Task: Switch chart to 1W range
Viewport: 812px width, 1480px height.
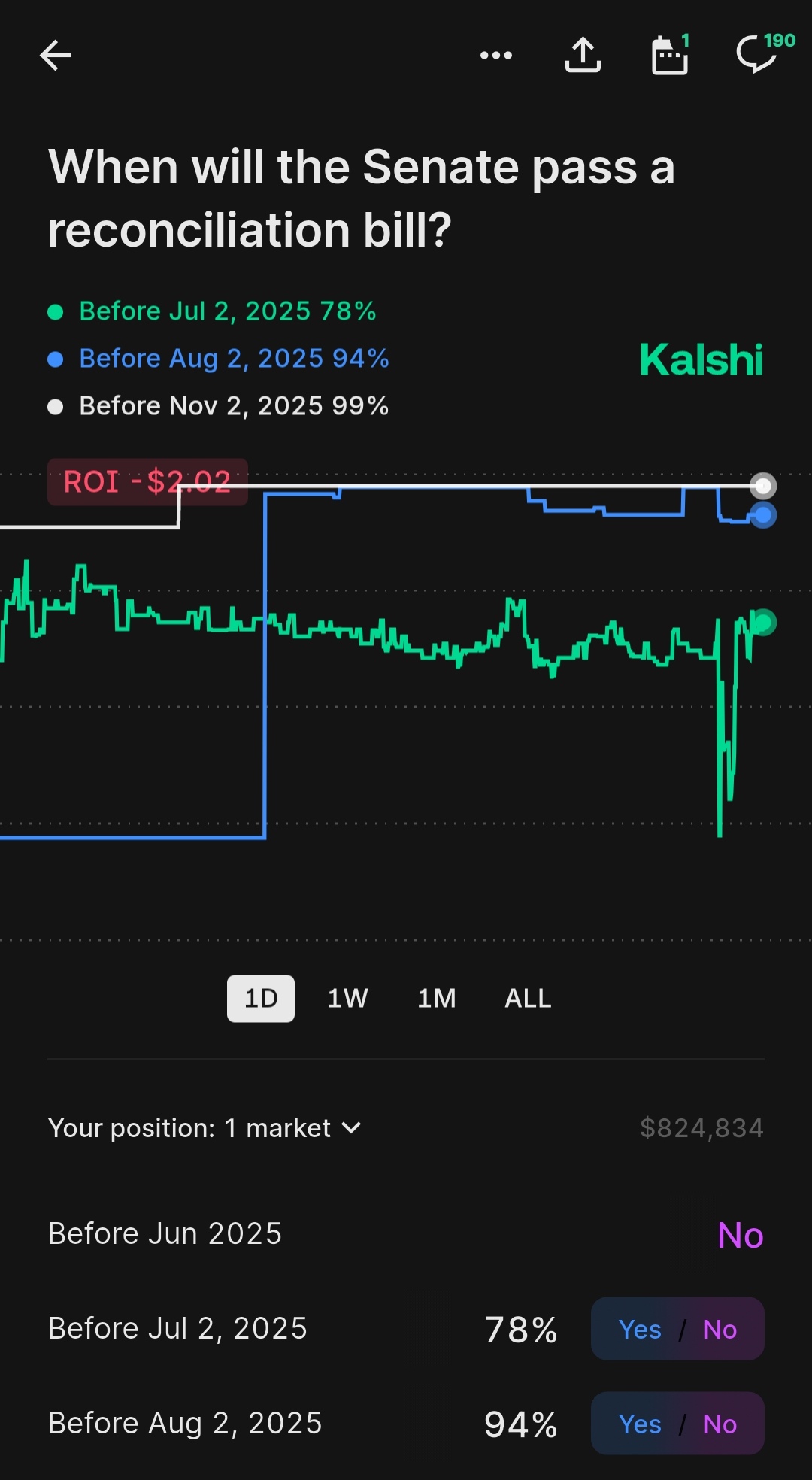Action: tap(347, 999)
